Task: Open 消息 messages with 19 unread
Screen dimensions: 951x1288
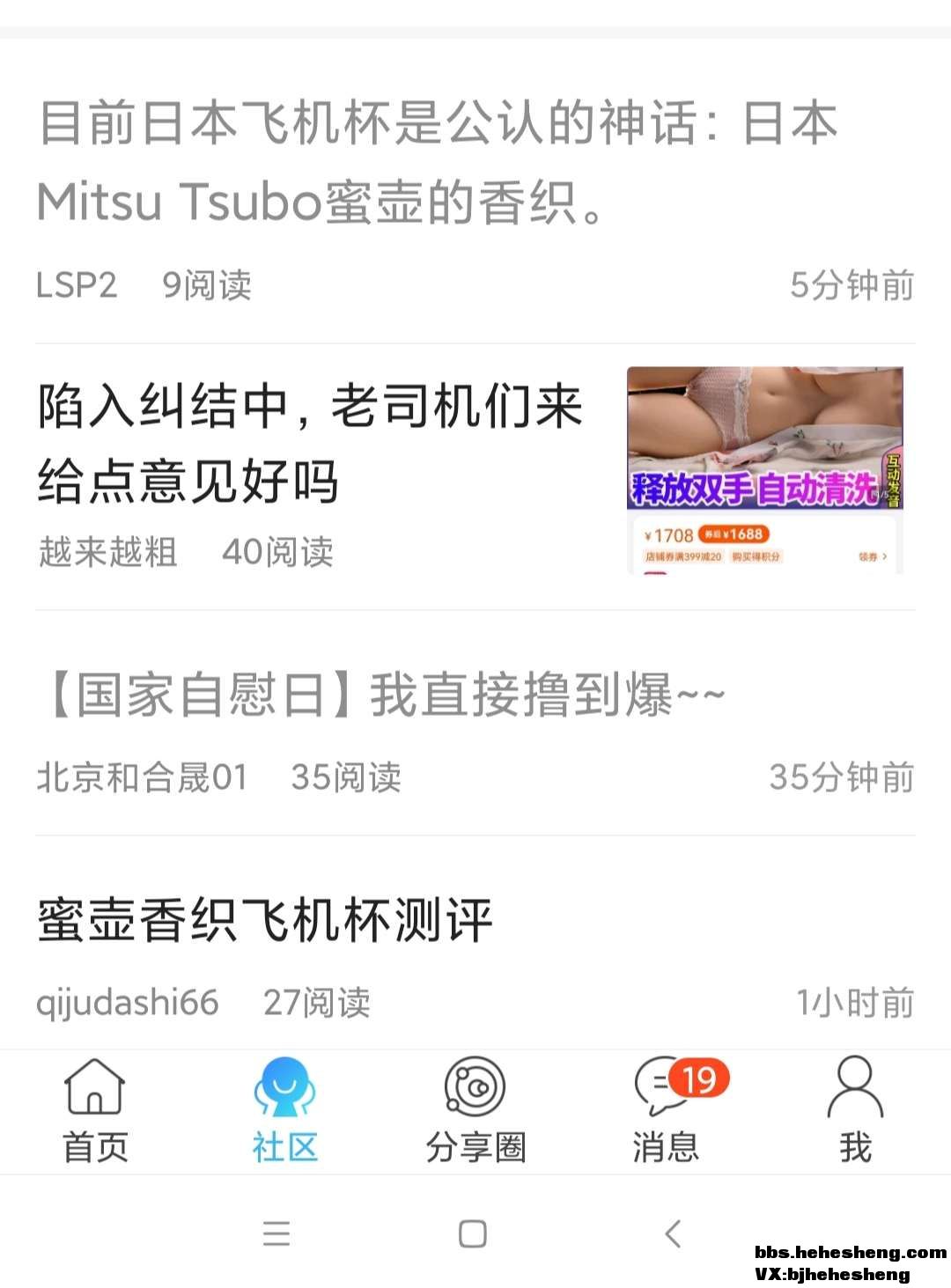Action: point(667,1111)
